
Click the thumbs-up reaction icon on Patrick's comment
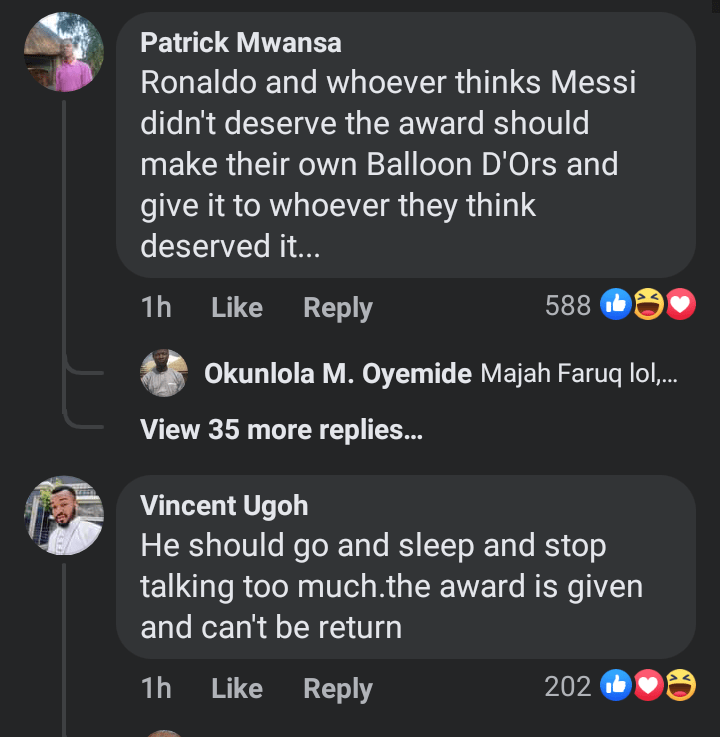pyautogui.click(x=616, y=305)
